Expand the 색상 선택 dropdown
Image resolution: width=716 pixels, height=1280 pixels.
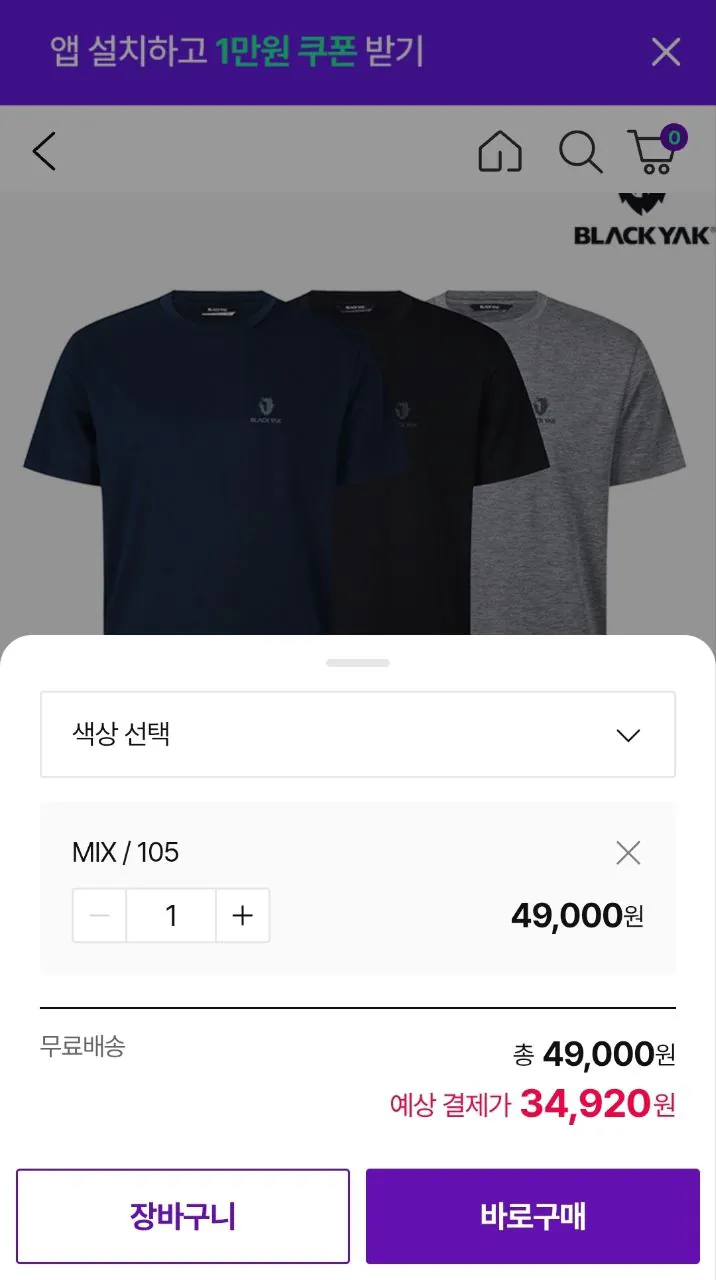[x=358, y=735]
